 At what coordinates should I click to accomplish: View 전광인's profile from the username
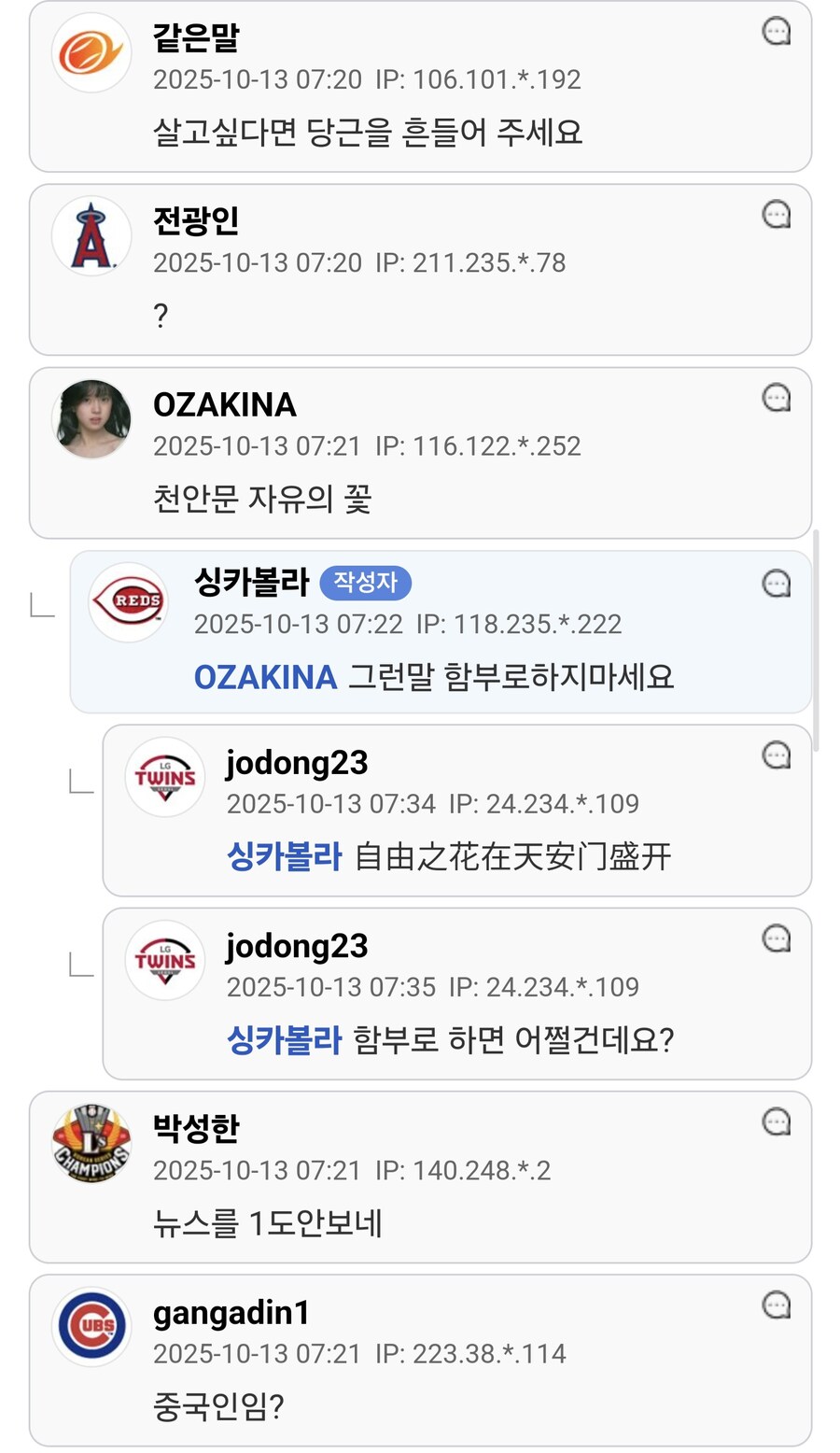click(x=196, y=220)
